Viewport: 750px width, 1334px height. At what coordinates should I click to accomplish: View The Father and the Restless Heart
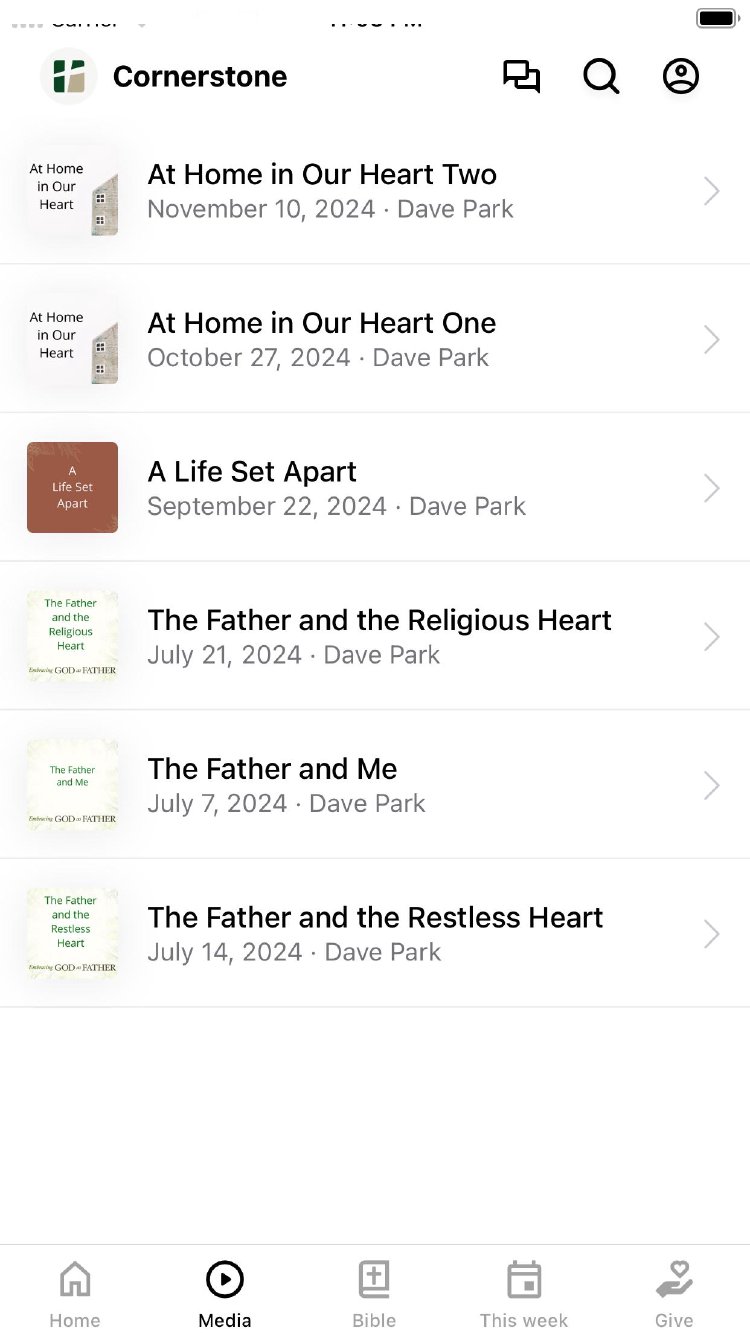375,933
